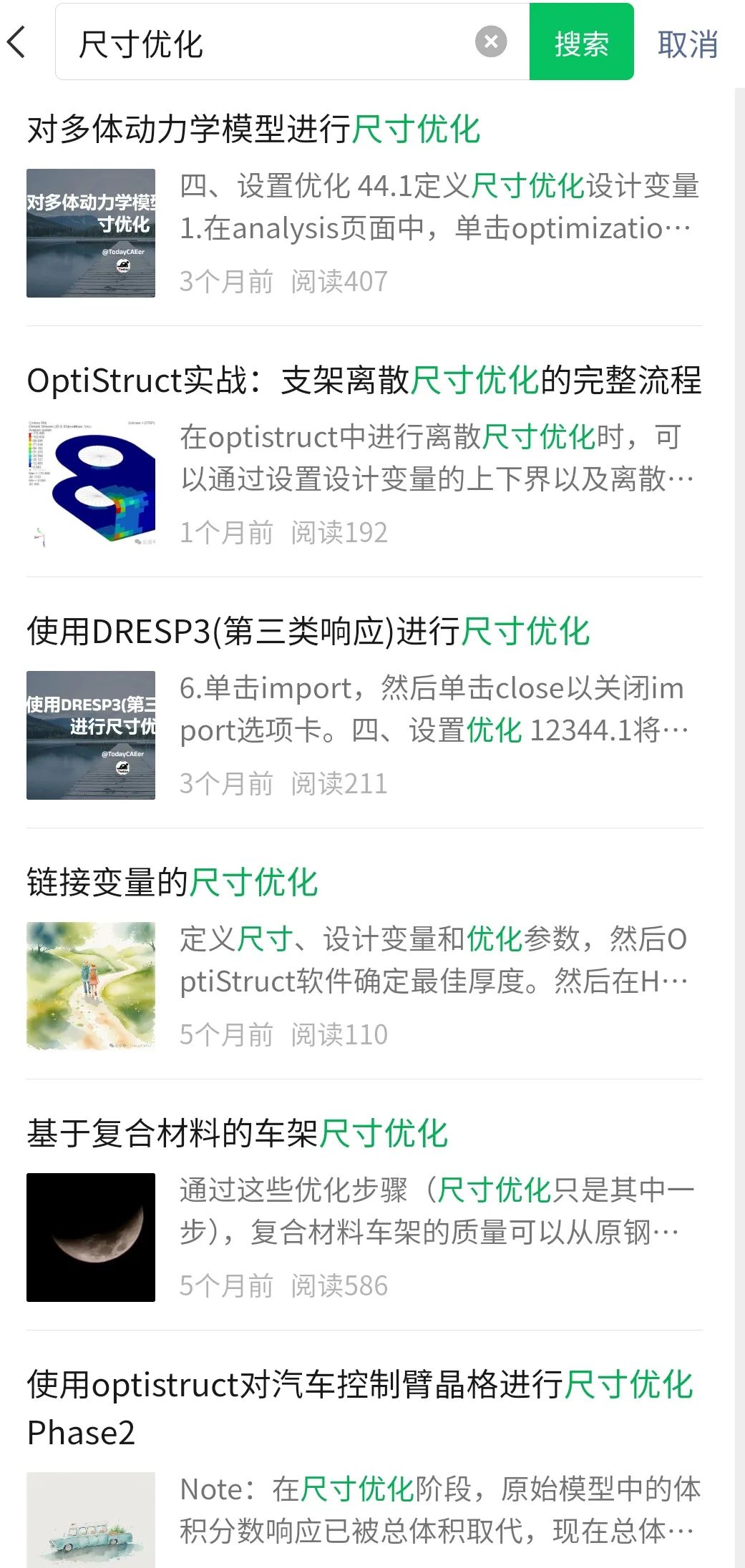Open the result 使用DRESP3(第三类响应)进行尺寸优化
745x1568 pixels.
(308, 632)
